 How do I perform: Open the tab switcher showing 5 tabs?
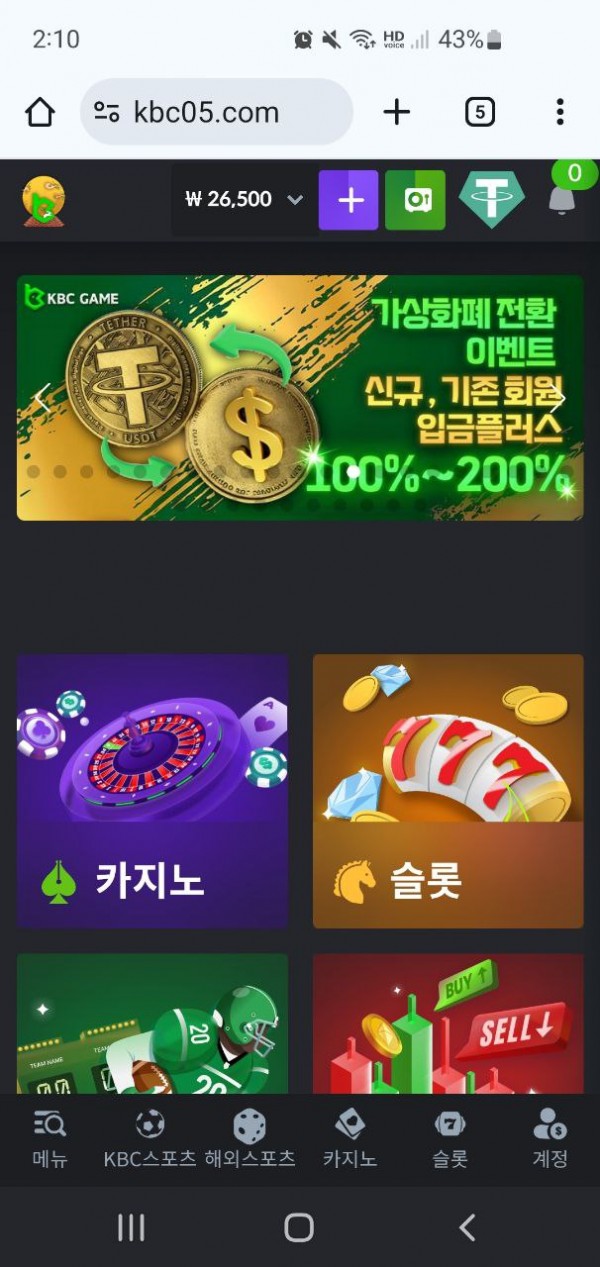(x=480, y=112)
